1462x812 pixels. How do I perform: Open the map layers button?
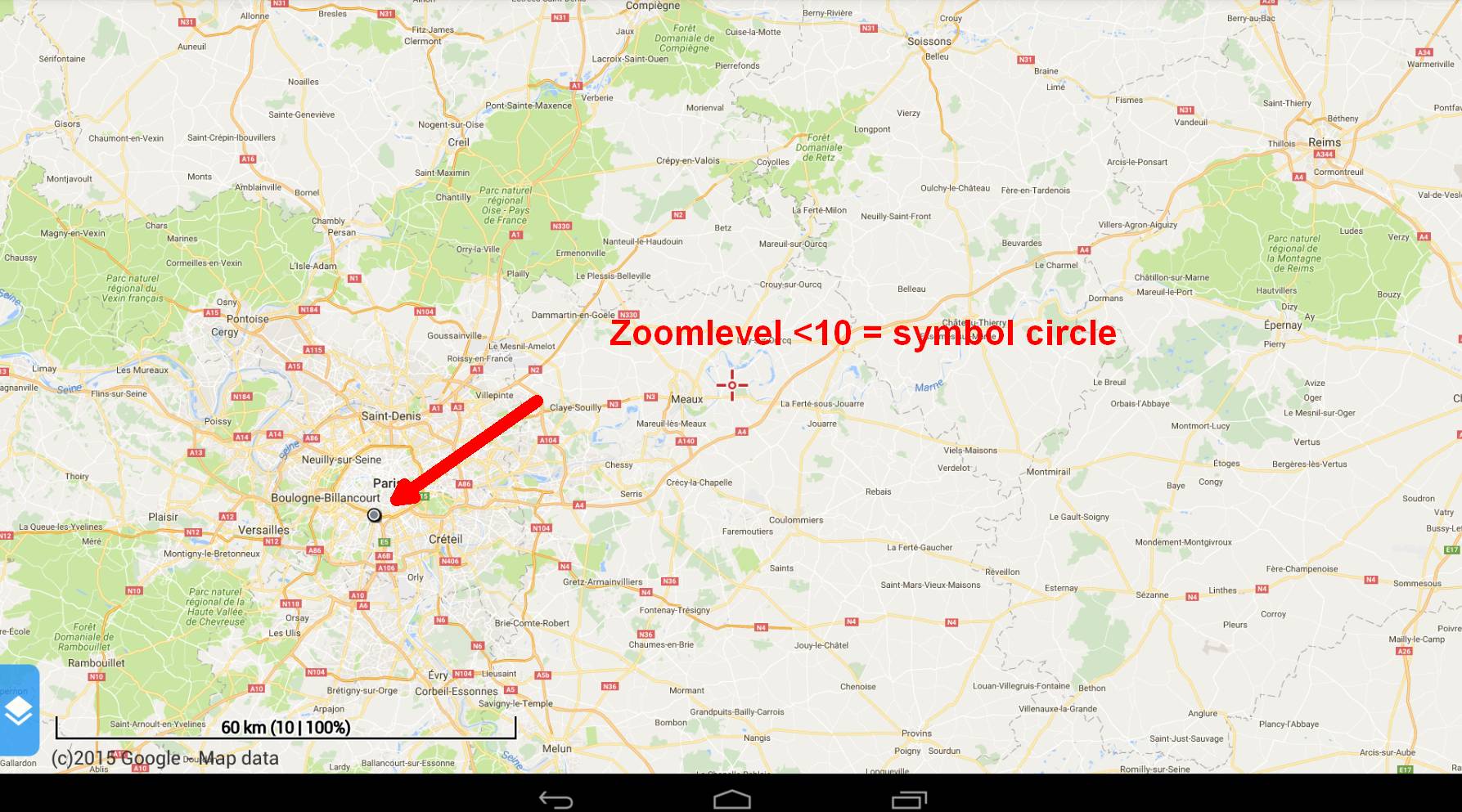[18, 711]
